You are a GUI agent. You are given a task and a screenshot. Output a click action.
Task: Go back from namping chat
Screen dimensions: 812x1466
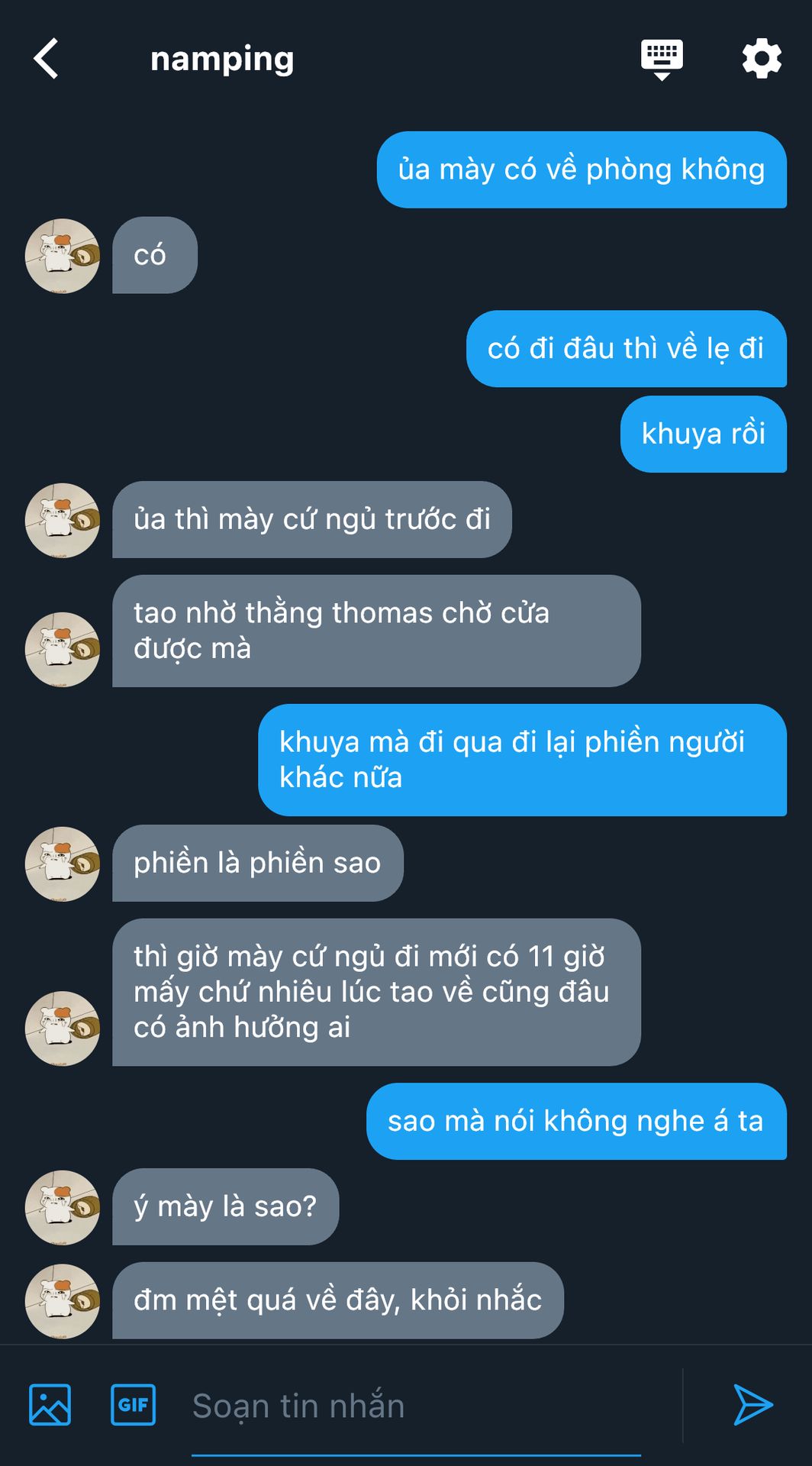pos(47,59)
